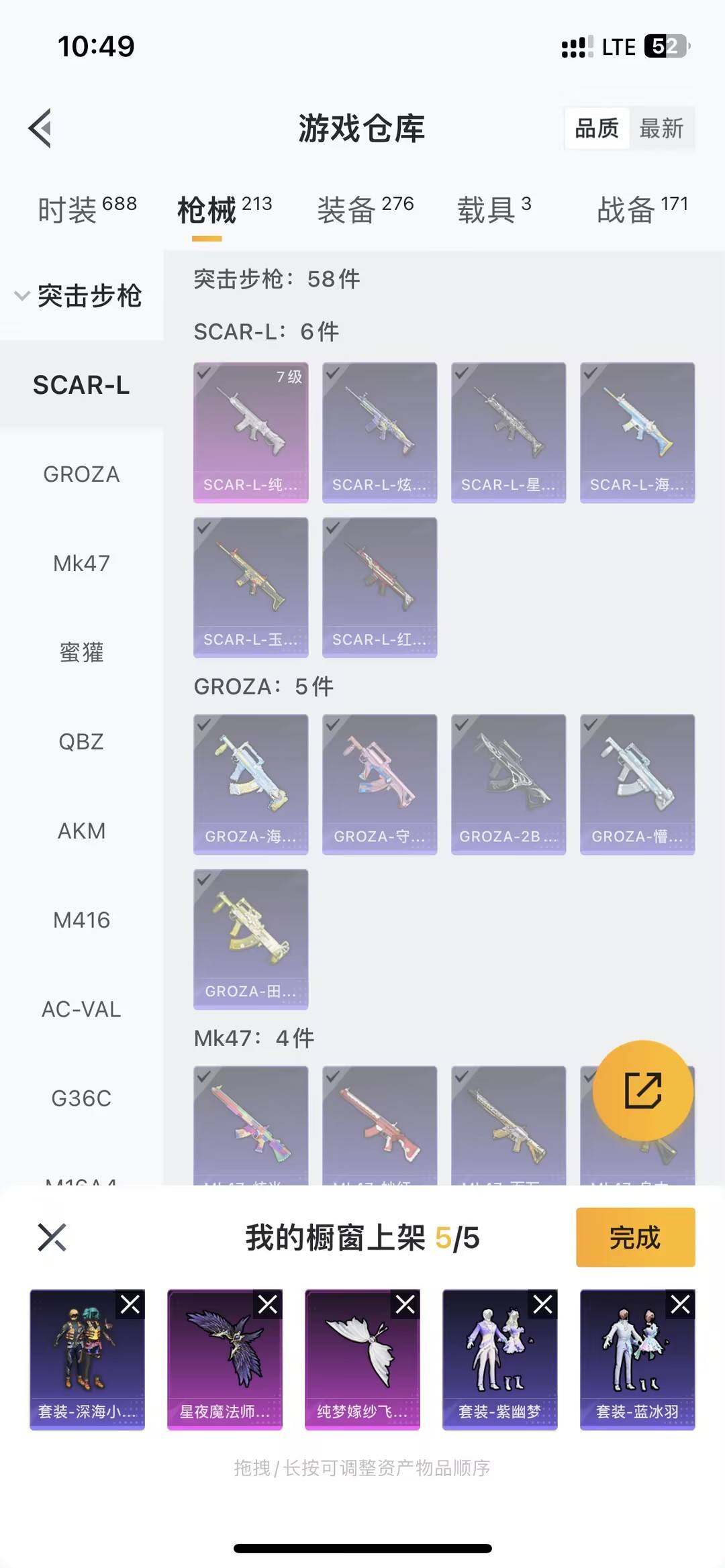Tap the orange share floating button
725x1568 pixels.
[642, 1090]
